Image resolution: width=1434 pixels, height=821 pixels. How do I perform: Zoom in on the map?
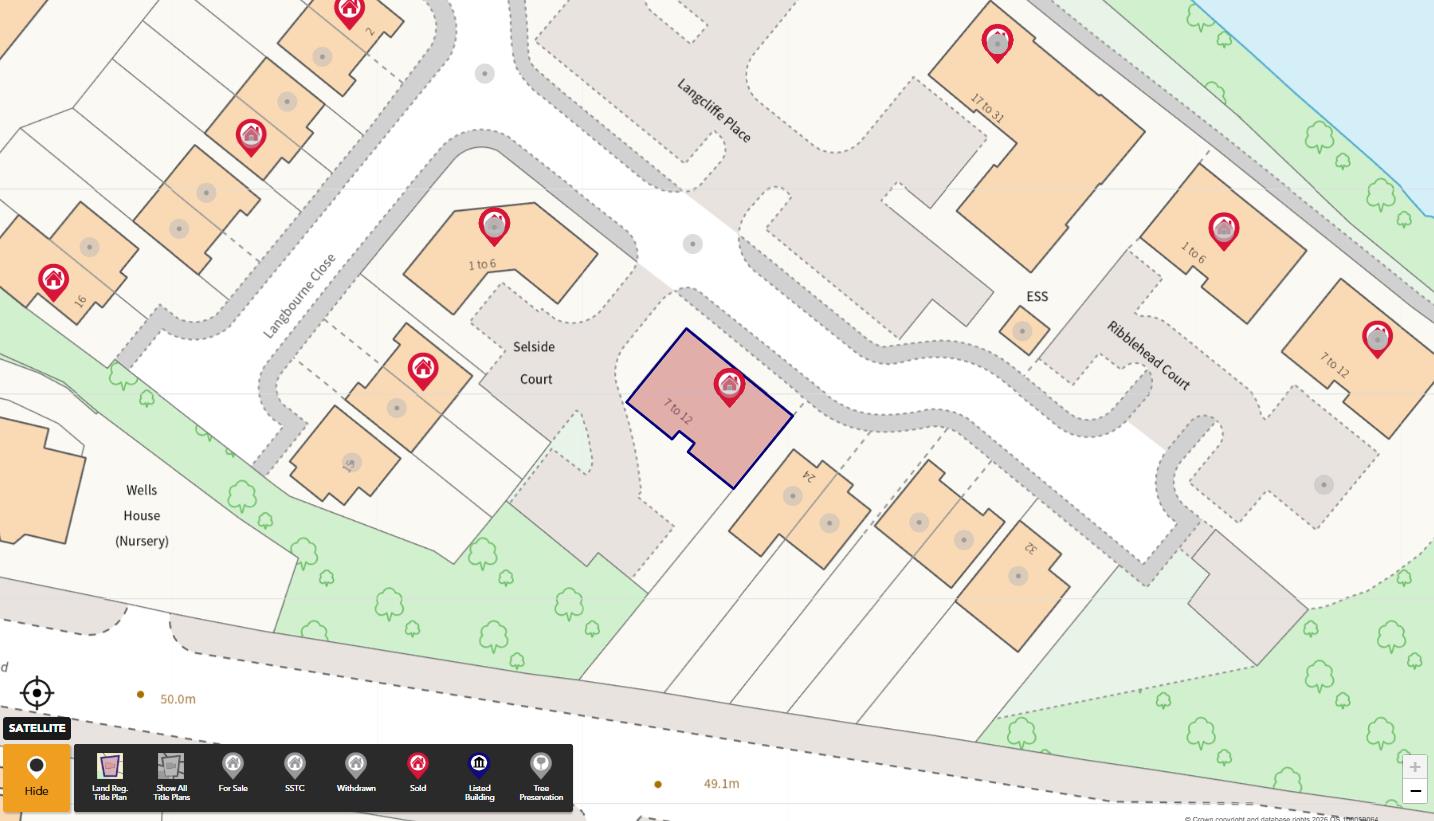[x=1414, y=767]
